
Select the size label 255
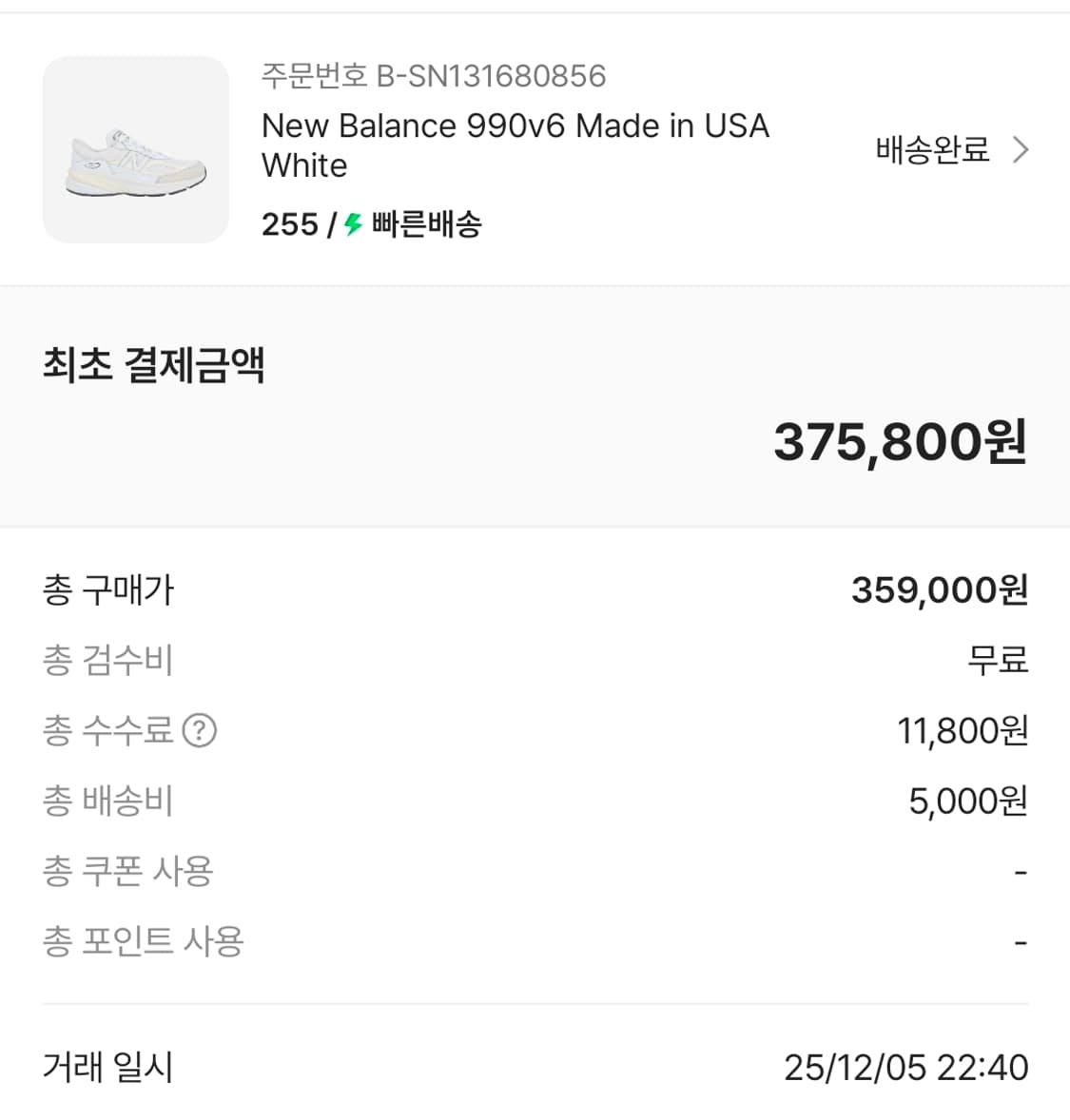(x=288, y=225)
